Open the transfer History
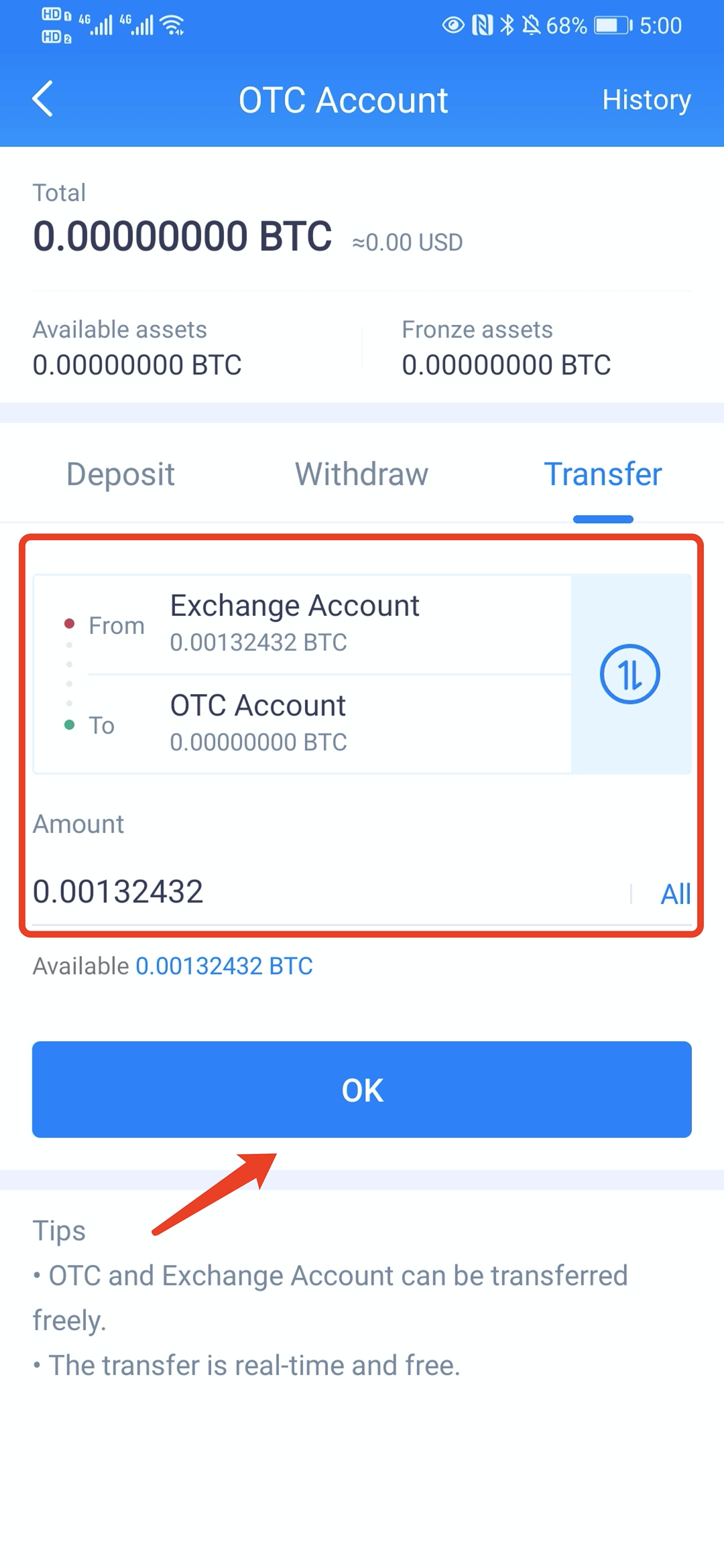Viewport: 724px width, 1568px height. point(646,100)
